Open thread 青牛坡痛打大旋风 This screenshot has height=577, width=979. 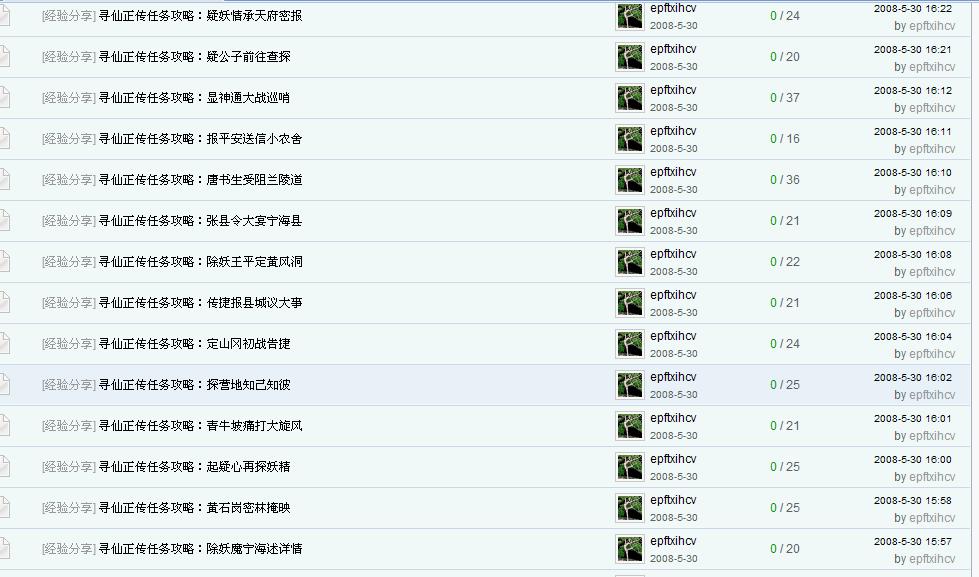pos(200,426)
